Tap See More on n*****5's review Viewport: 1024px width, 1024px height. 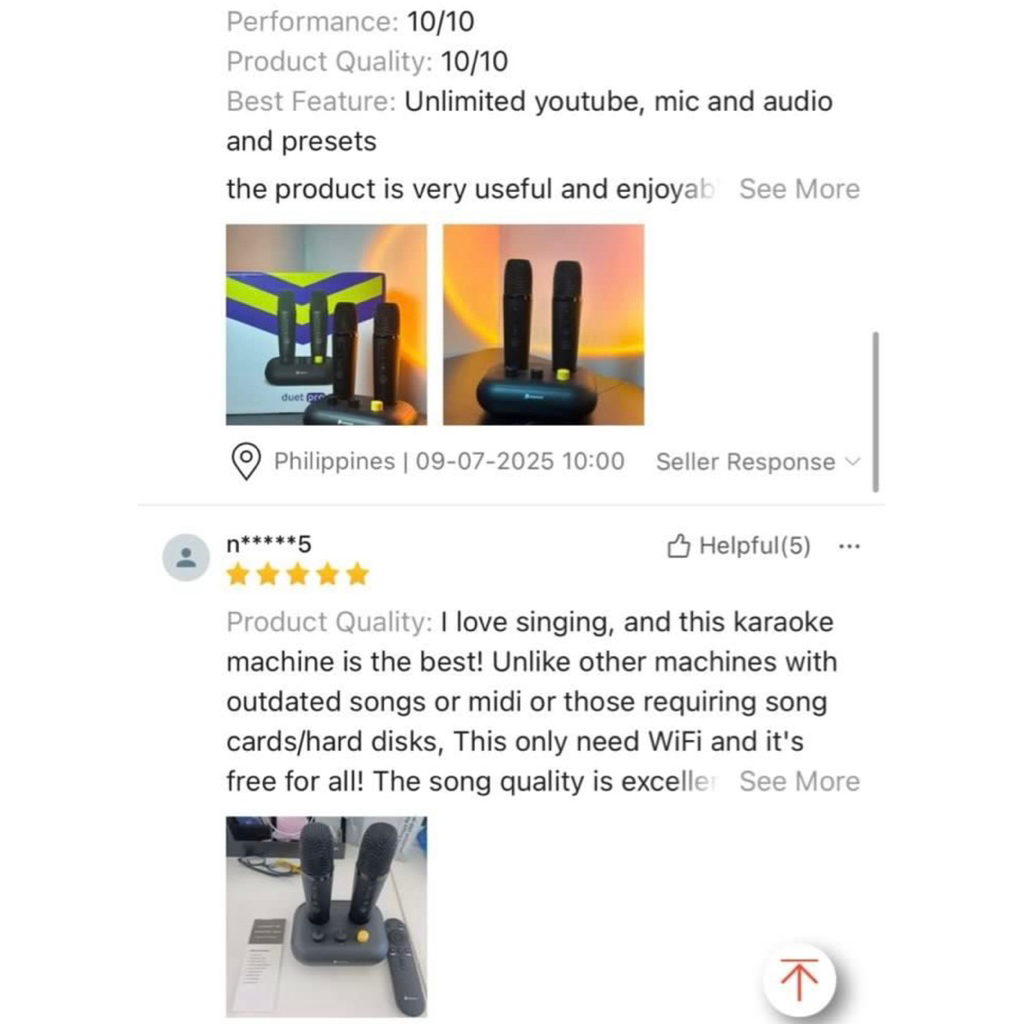[x=799, y=782]
